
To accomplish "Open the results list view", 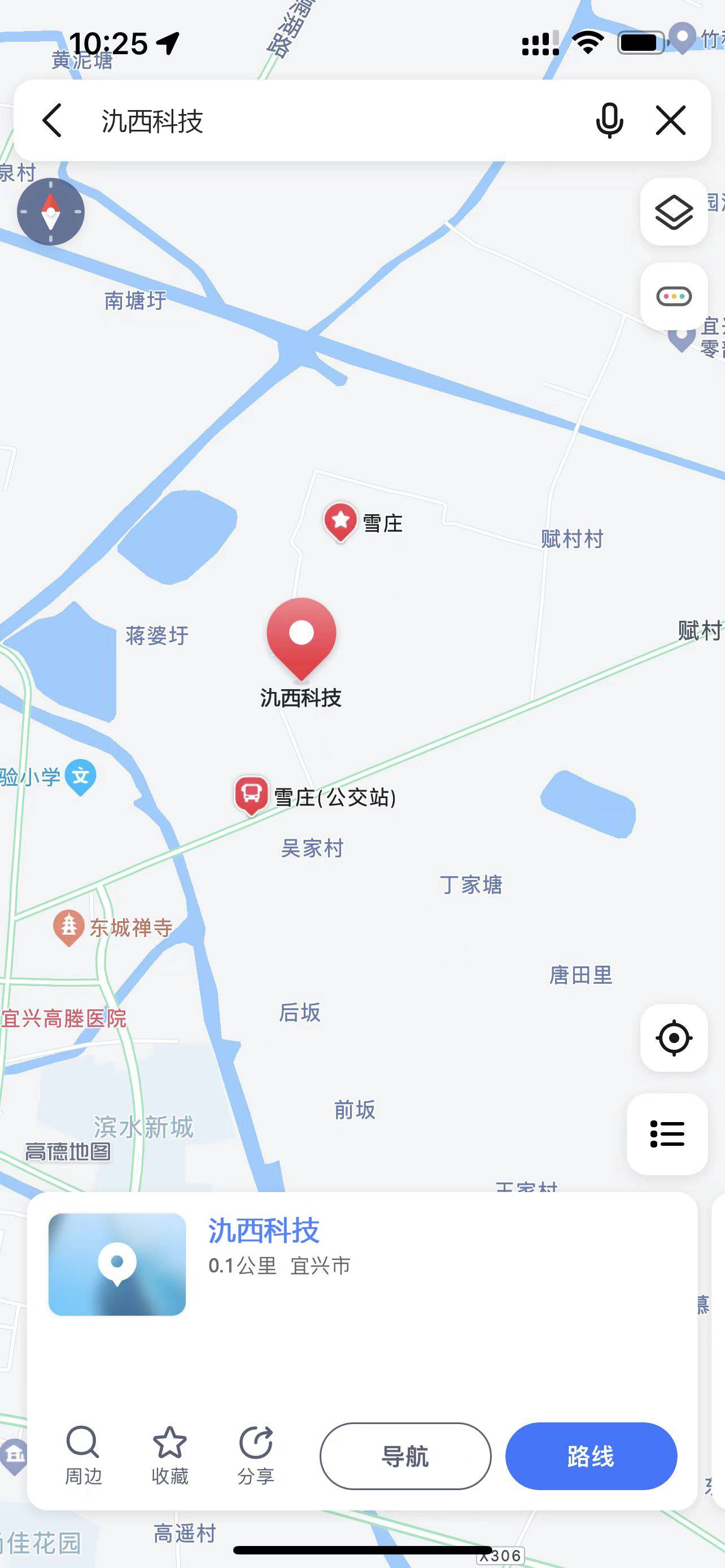I will click(667, 1133).
